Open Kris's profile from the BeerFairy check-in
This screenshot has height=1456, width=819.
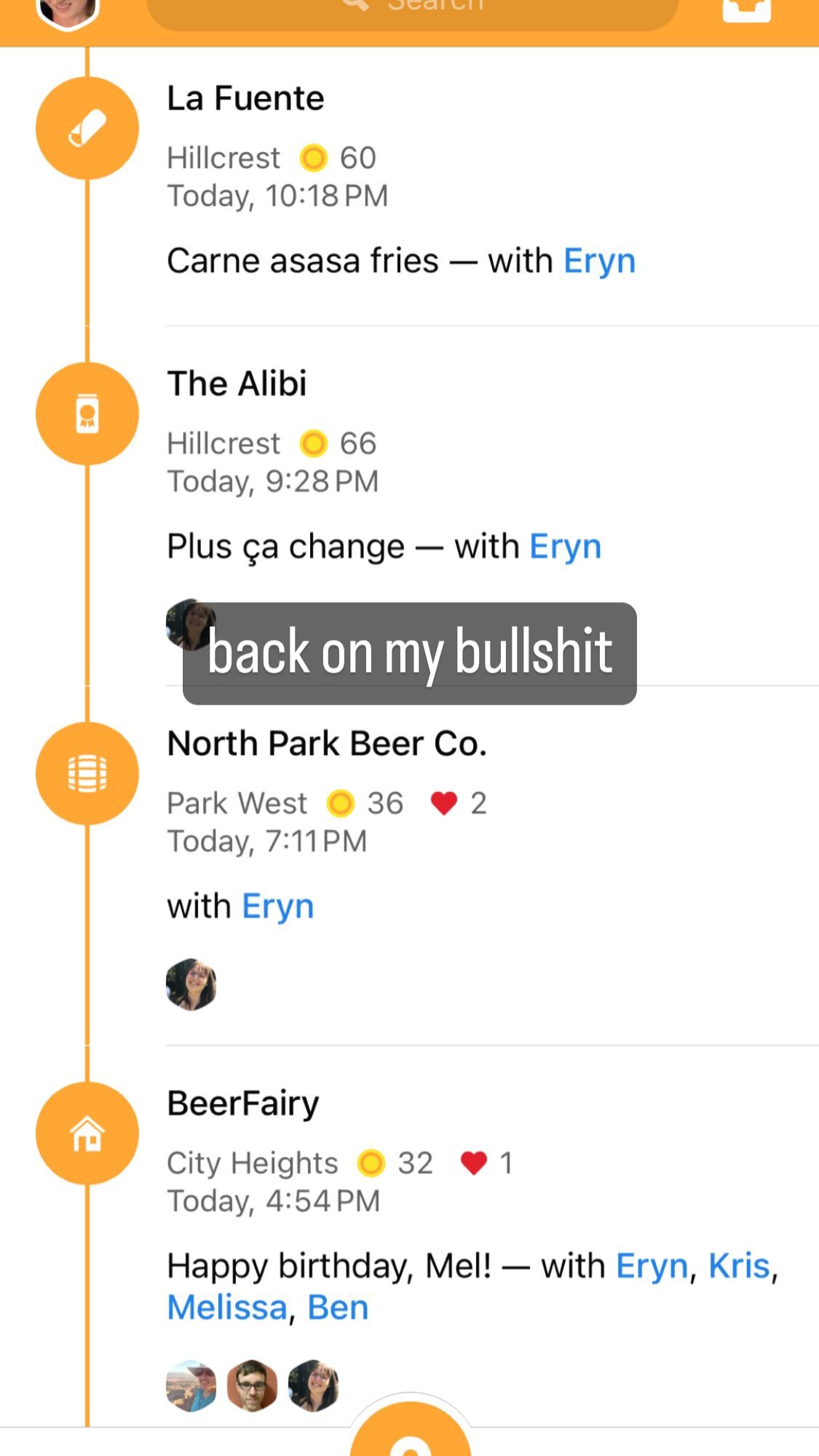coord(739,1267)
